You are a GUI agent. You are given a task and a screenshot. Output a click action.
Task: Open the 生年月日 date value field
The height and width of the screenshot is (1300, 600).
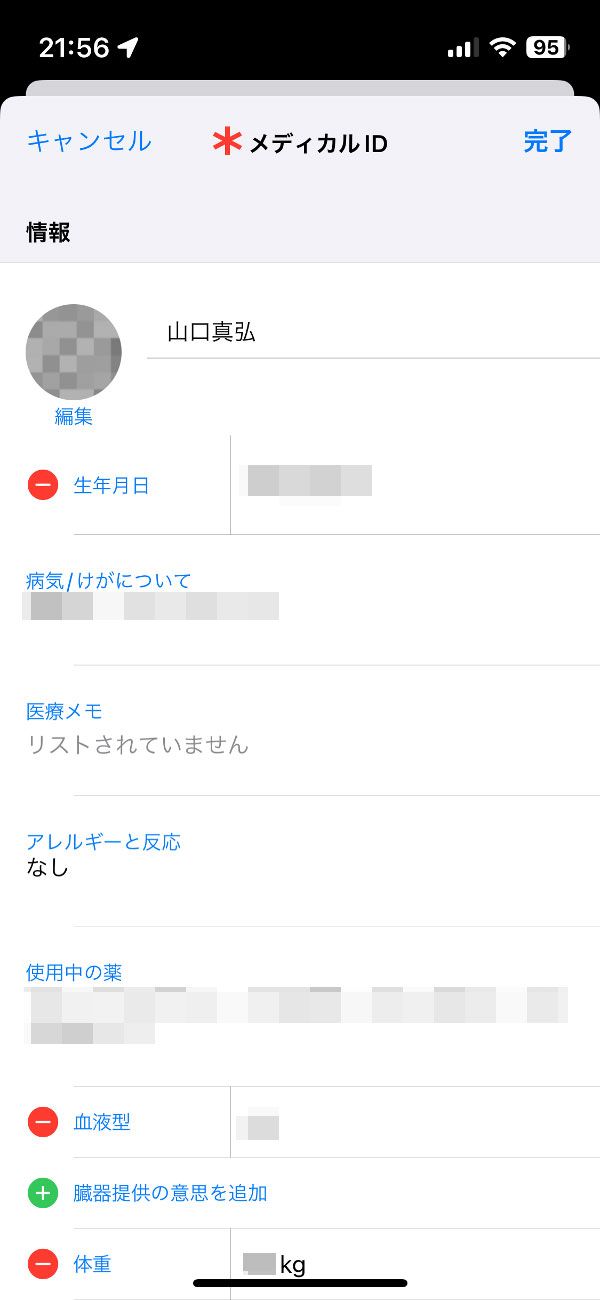pyautogui.click(x=415, y=485)
